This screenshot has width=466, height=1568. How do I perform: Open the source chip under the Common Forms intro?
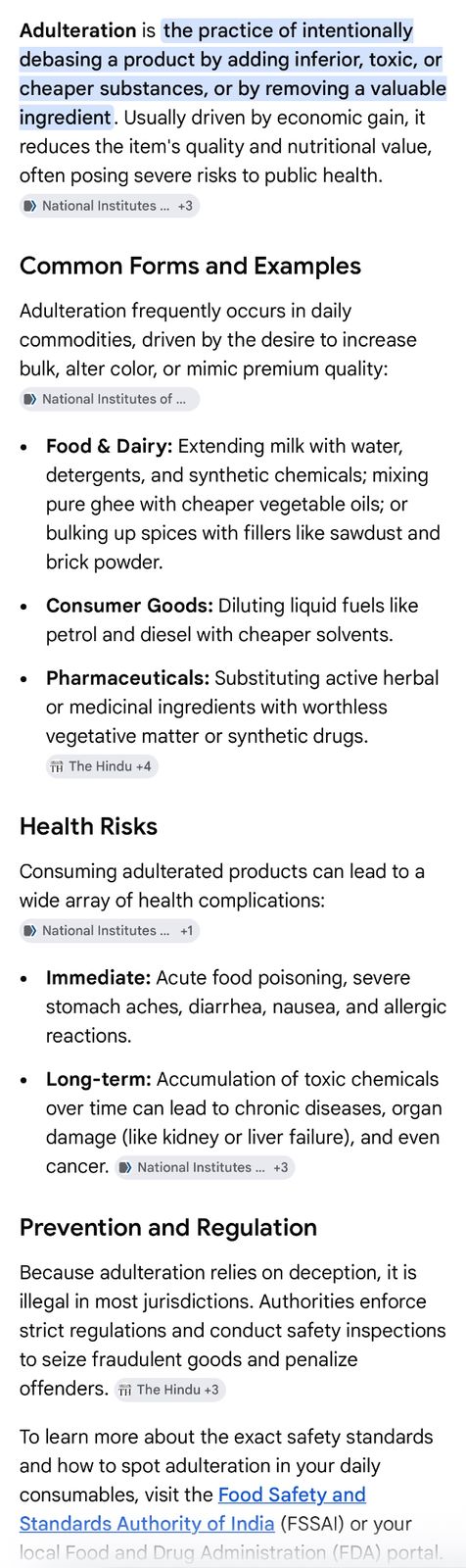(x=109, y=399)
